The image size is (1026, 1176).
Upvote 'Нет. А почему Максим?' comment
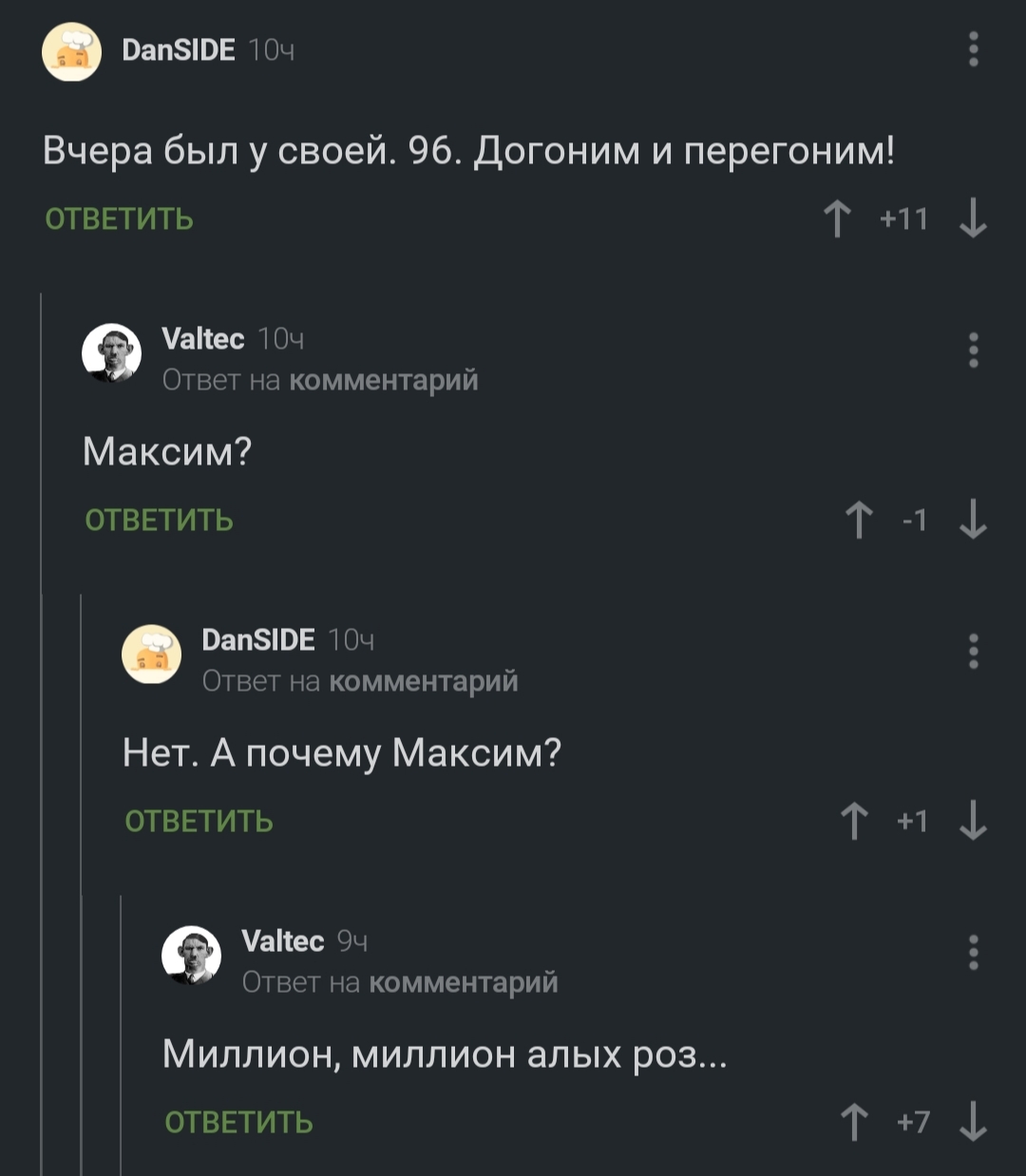point(855,822)
